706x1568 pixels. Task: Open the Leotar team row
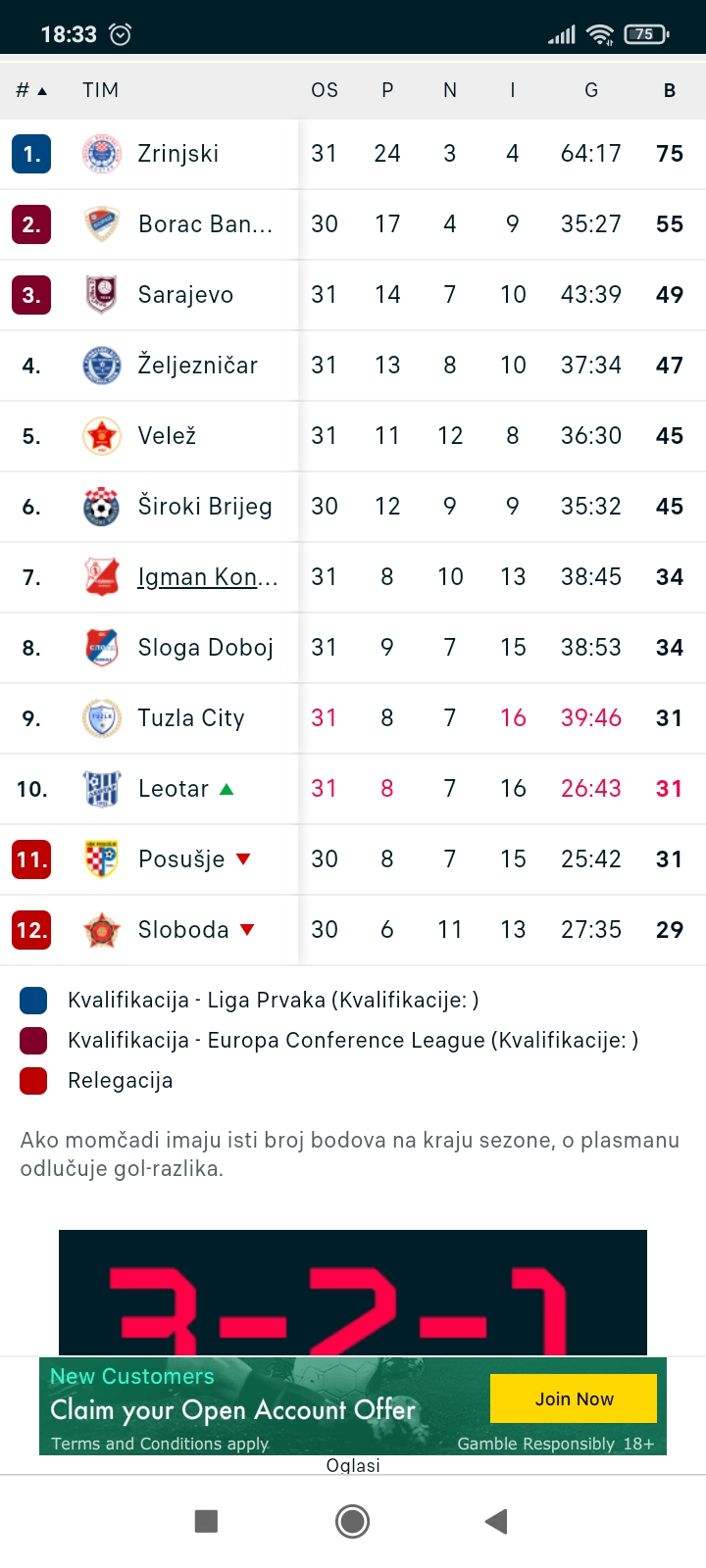[x=353, y=789]
